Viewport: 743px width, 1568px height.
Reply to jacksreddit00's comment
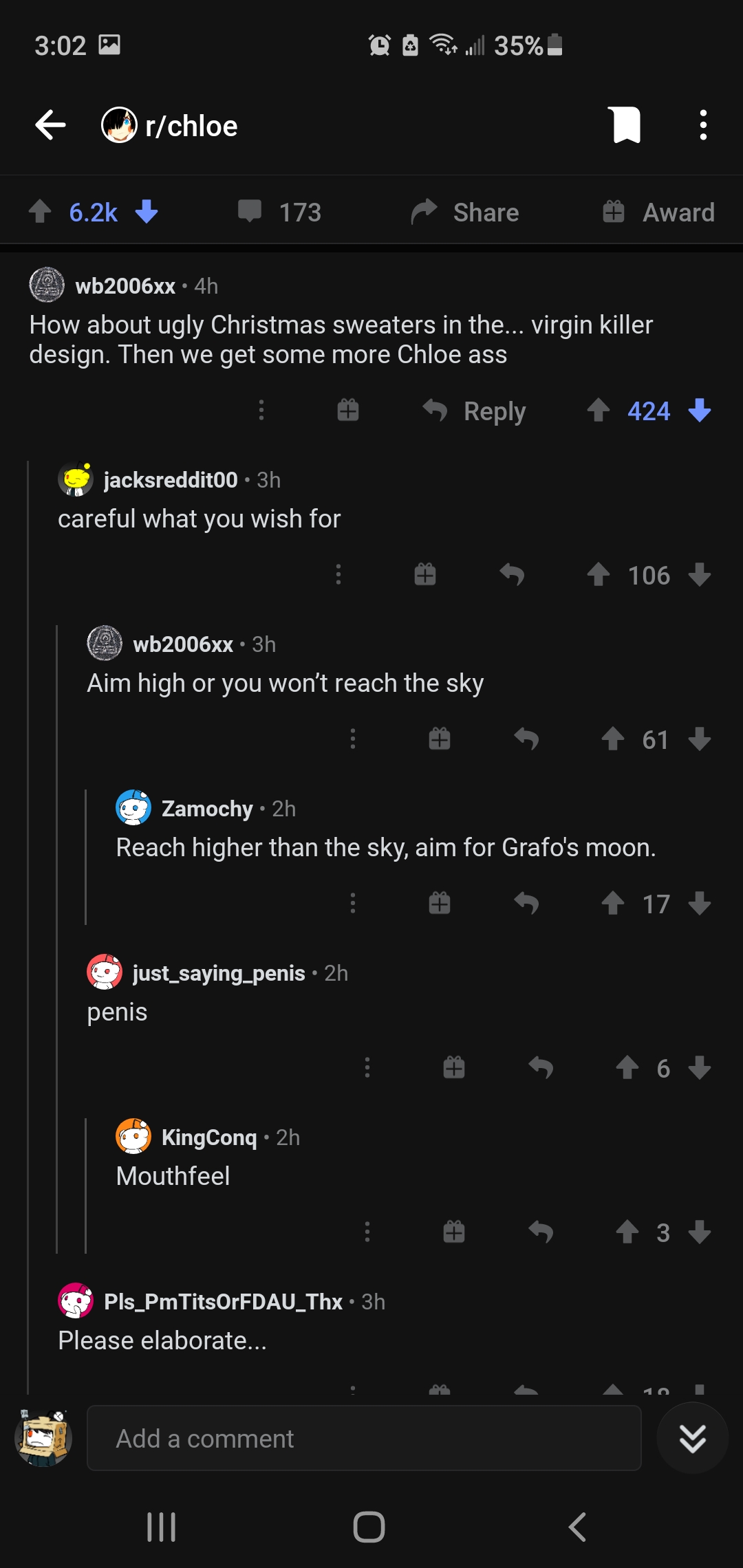click(x=512, y=574)
